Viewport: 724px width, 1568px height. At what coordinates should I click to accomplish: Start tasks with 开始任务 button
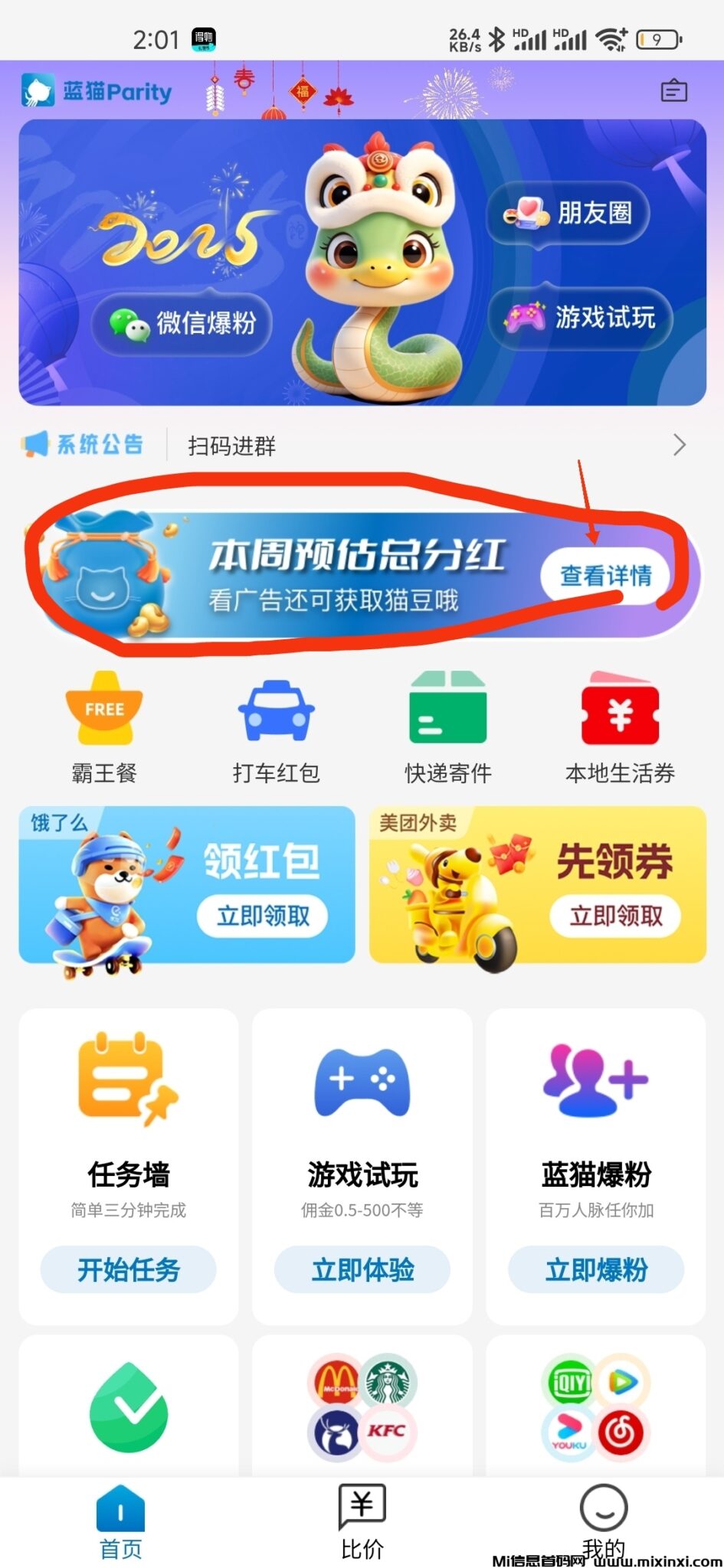coord(129,1270)
